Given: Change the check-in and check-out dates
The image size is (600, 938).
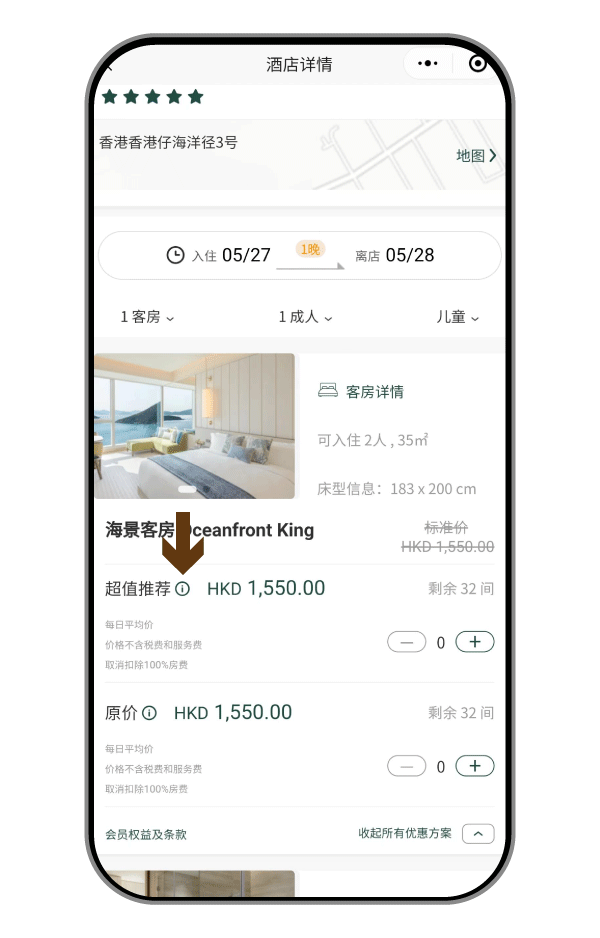Looking at the screenshot, I should tap(299, 255).
